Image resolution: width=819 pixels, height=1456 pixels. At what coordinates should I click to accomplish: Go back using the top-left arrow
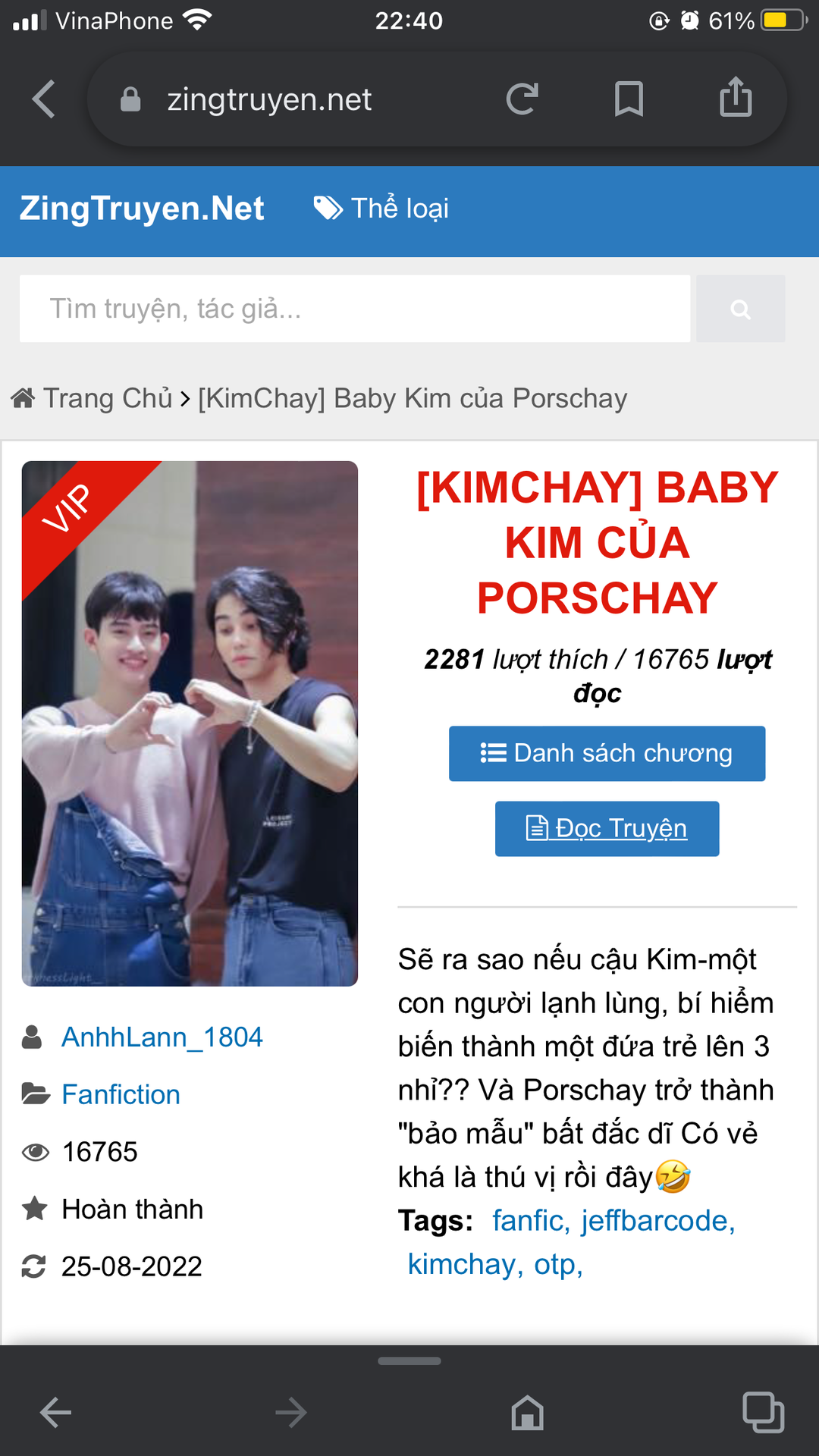[44, 99]
